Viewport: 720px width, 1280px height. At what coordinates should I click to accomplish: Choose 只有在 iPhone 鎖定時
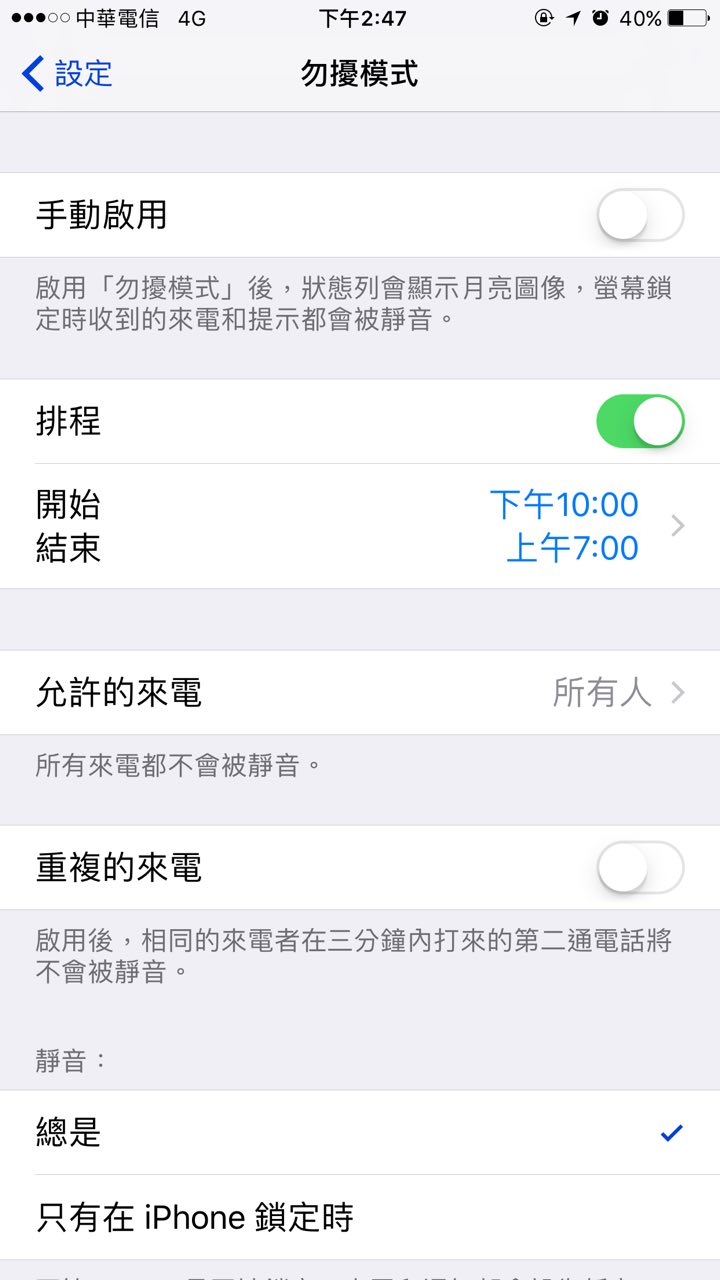click(x=360, y=1218)
